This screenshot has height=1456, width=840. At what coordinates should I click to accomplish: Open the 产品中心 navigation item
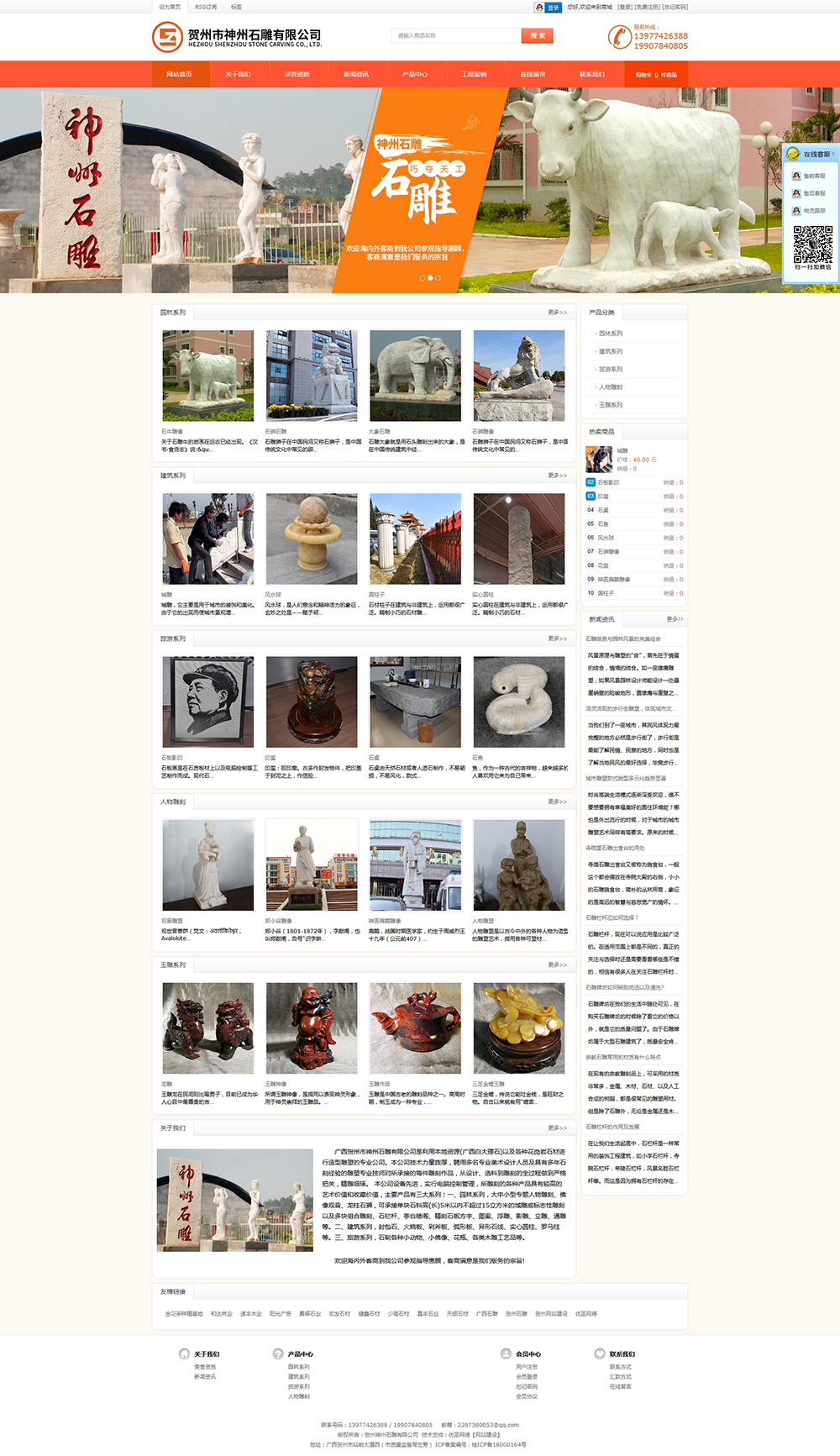414,75
